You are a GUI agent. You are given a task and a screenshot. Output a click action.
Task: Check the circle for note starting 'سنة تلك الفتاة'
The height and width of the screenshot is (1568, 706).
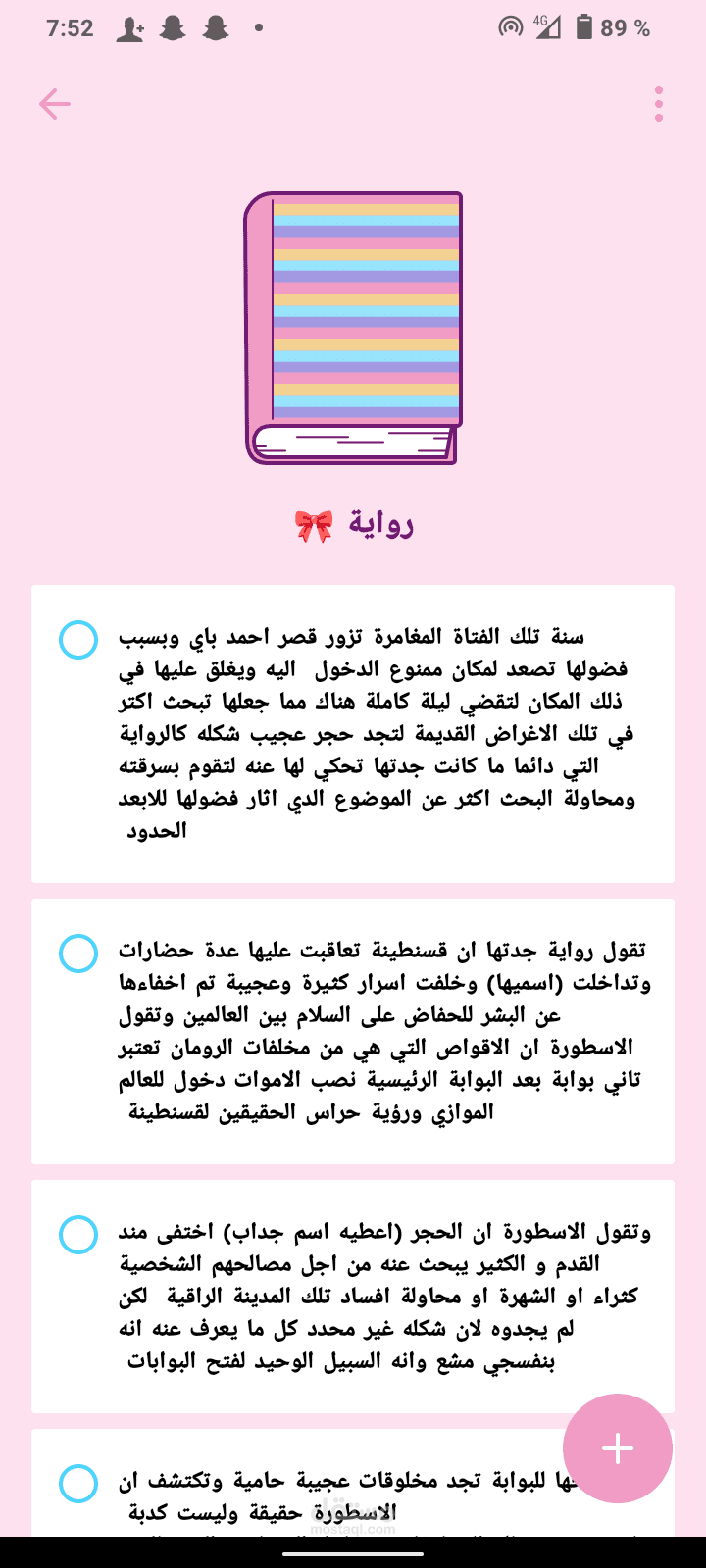click(x=78, y=639)
